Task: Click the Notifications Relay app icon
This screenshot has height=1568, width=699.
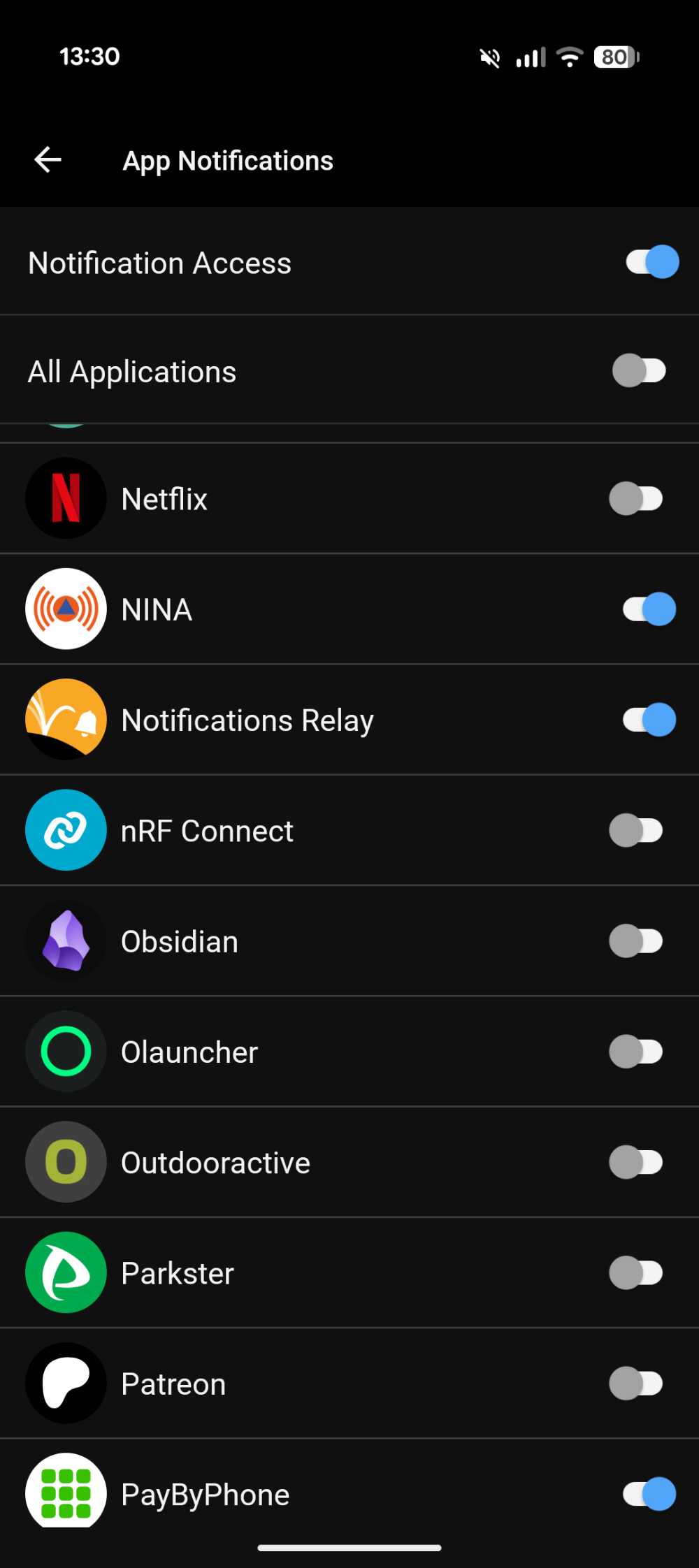Action: click(x=65, y=719)
